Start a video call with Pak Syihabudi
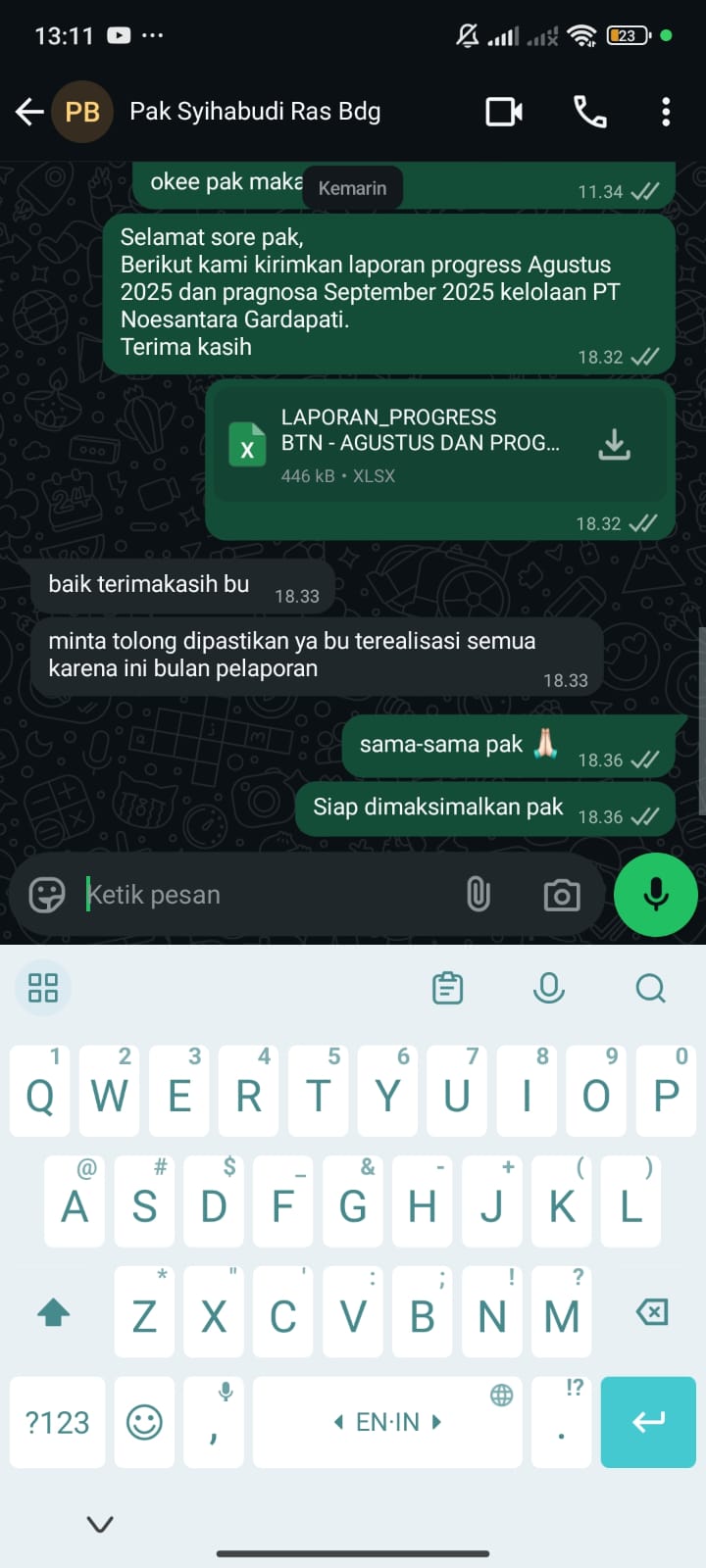 tap(504, 112)
